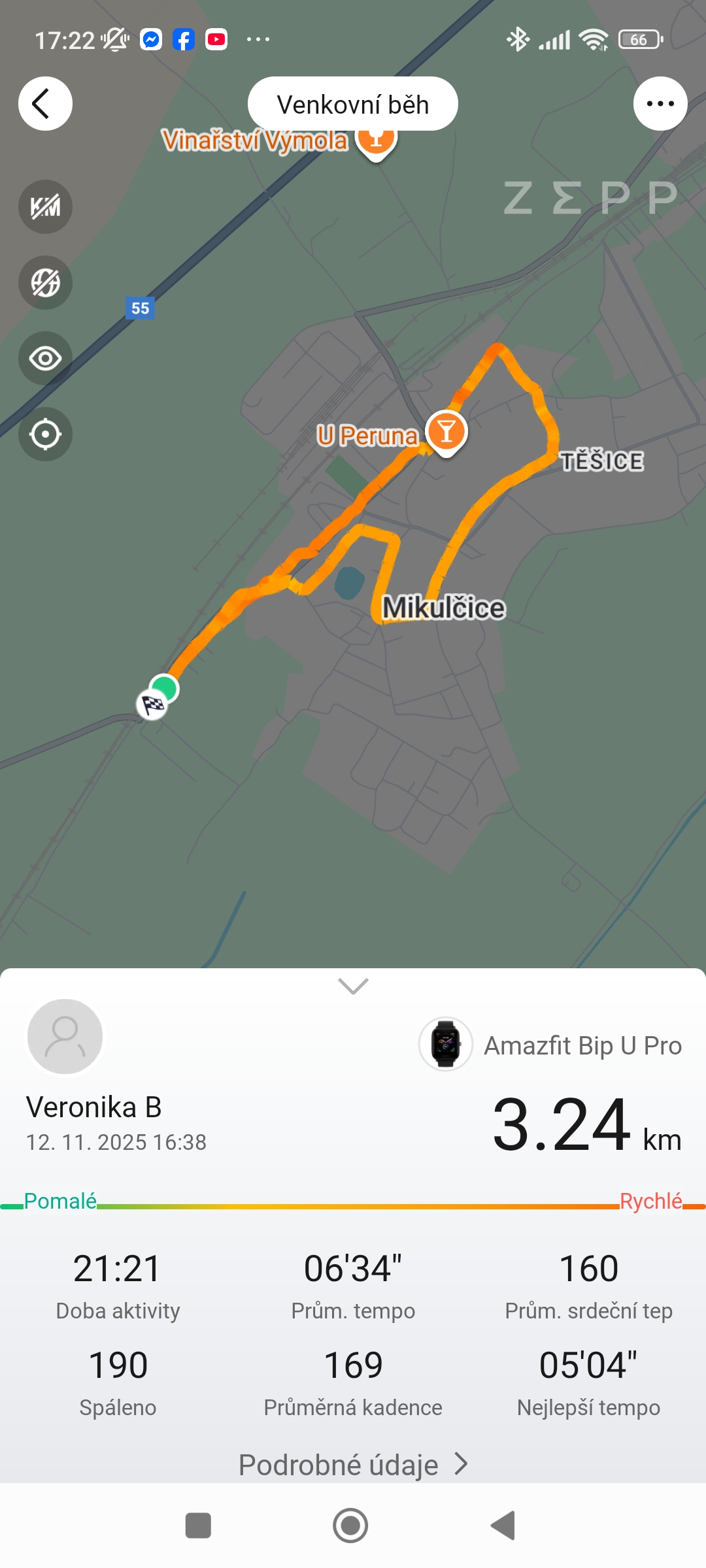Toggle kilometer markers on the map

(x=45, y=207)
